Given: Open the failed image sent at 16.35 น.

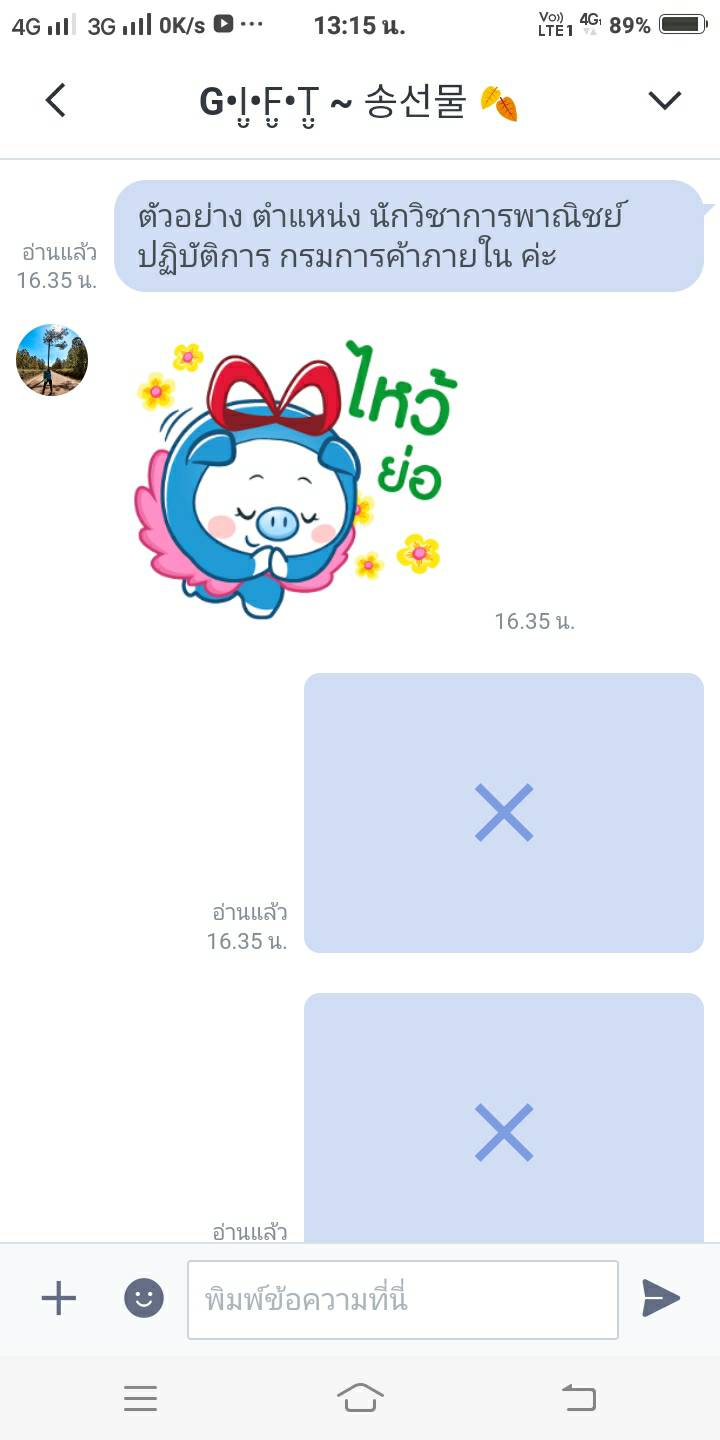Looking at the screenshot, I should (x=503, y=812).
